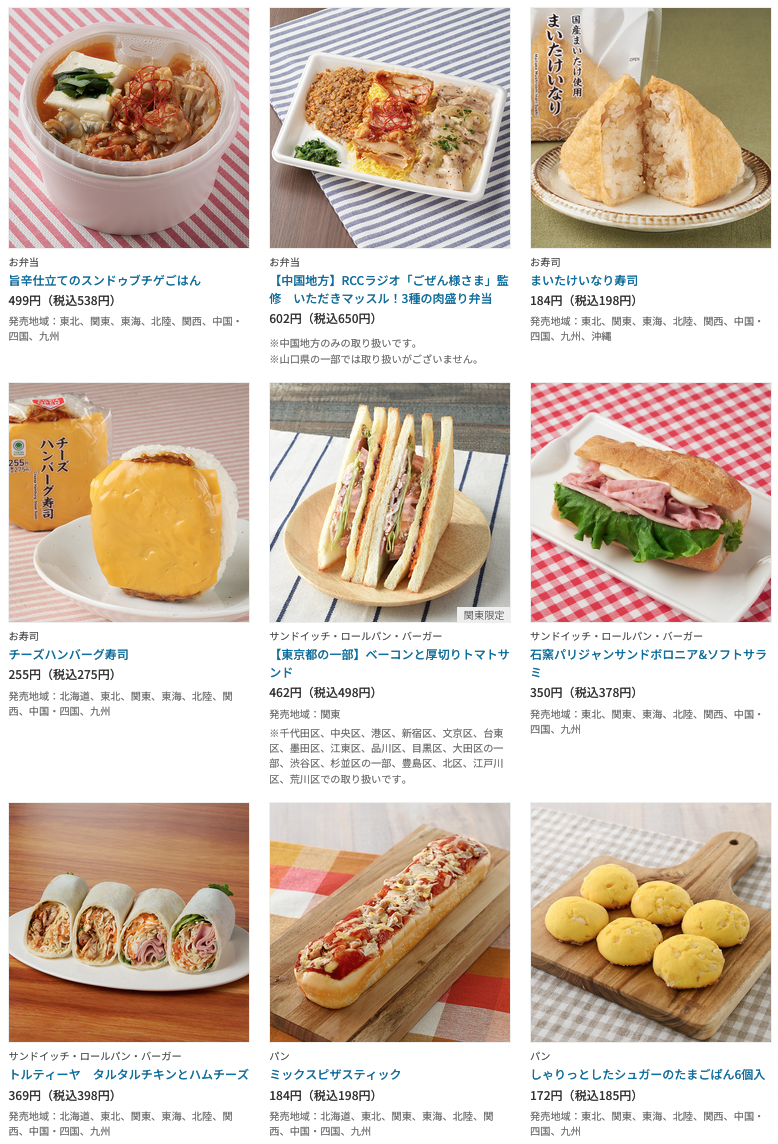This screenshot has height=1144, width=778.
Task: Tap the まいたけいなり sushi photo
Action: [650, 128]
